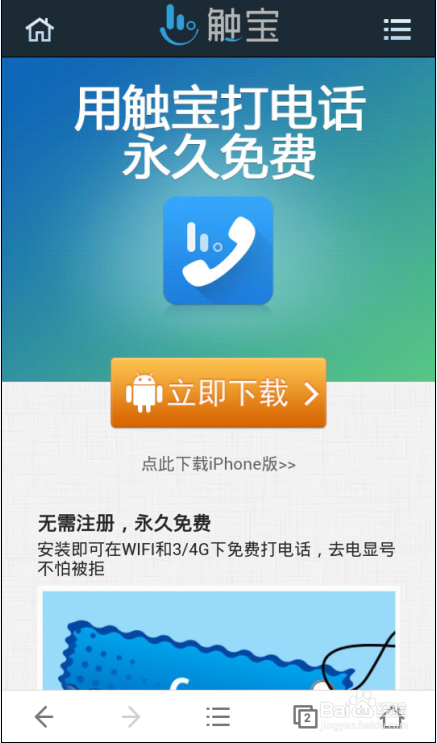
Task: Open the 点此下载iPhone版 link
Action: tap(218, 464)
